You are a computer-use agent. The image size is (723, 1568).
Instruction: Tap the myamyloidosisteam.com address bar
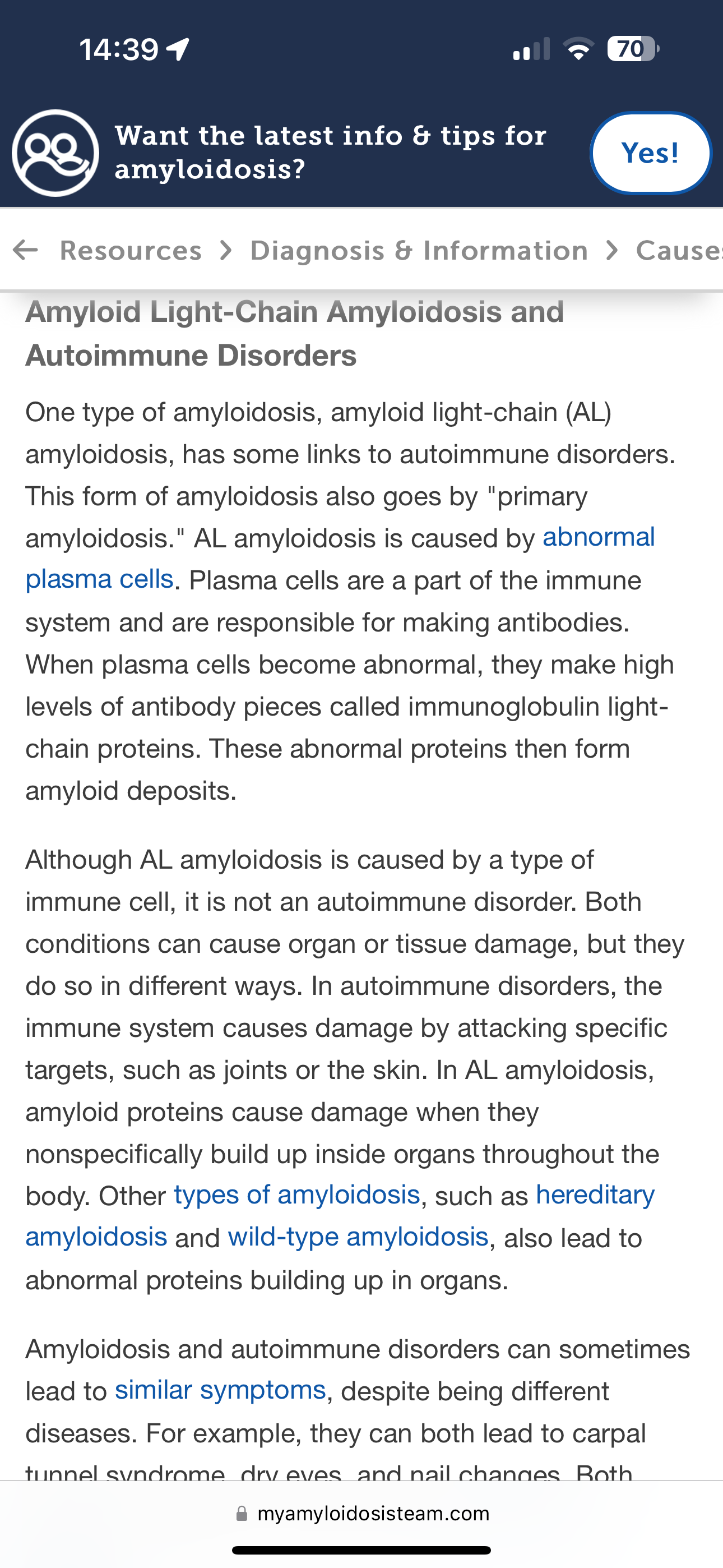click(x=363, y=1513)
